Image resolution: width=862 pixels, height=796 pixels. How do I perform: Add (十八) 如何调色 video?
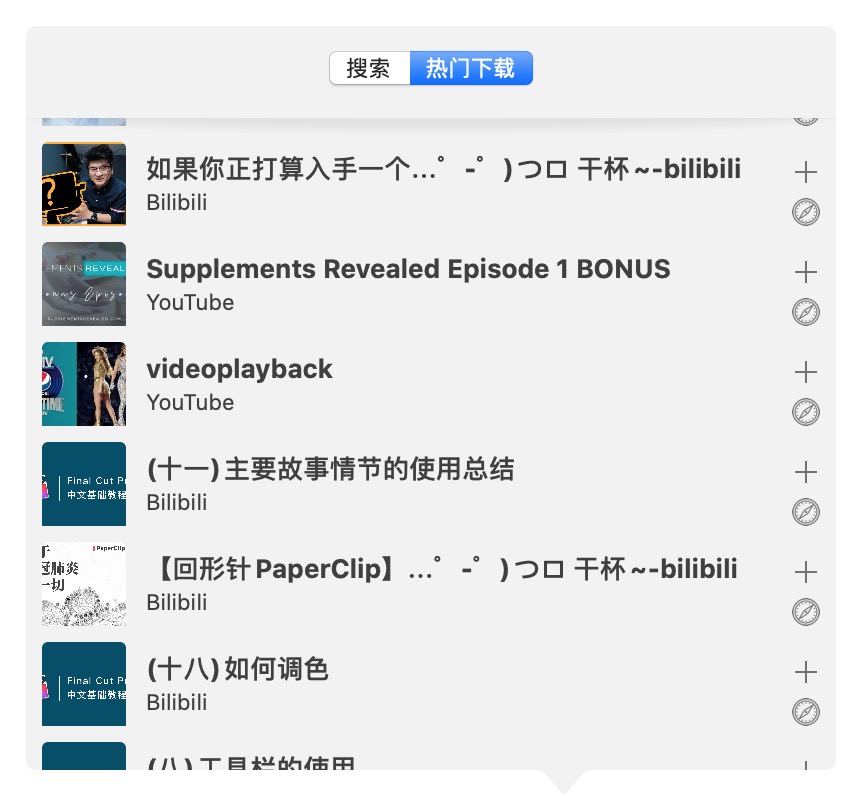(x=805, y=672)
